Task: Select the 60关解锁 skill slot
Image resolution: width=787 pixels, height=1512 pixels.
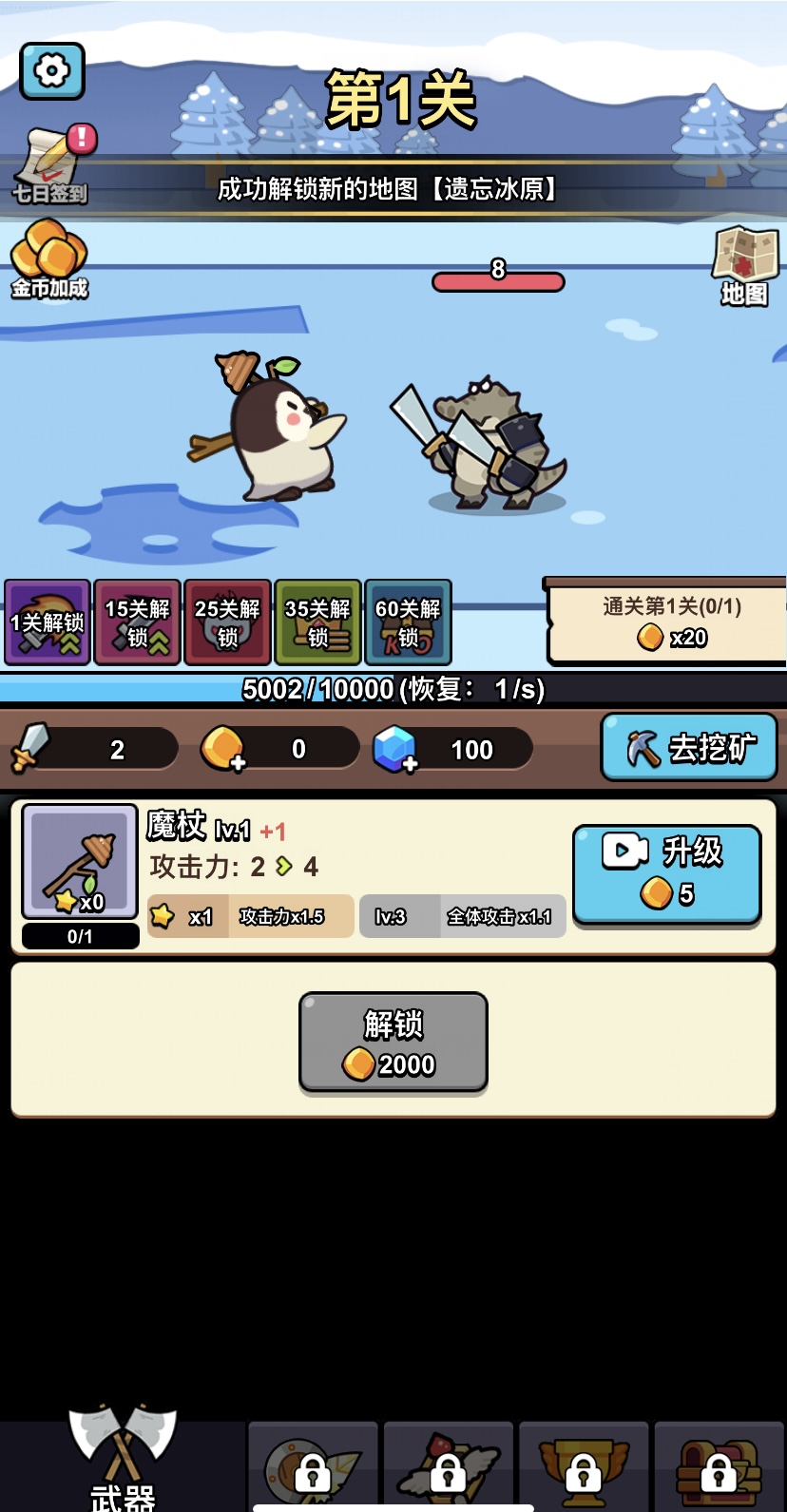Action: 408,622
